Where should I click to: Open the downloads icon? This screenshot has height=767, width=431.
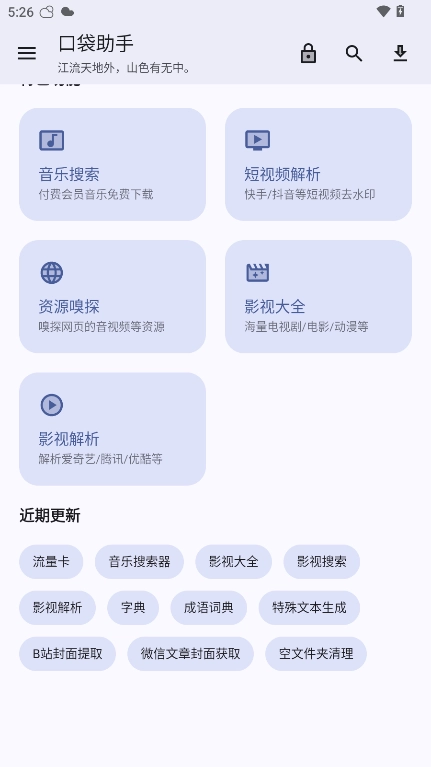[x=400, y=53]
